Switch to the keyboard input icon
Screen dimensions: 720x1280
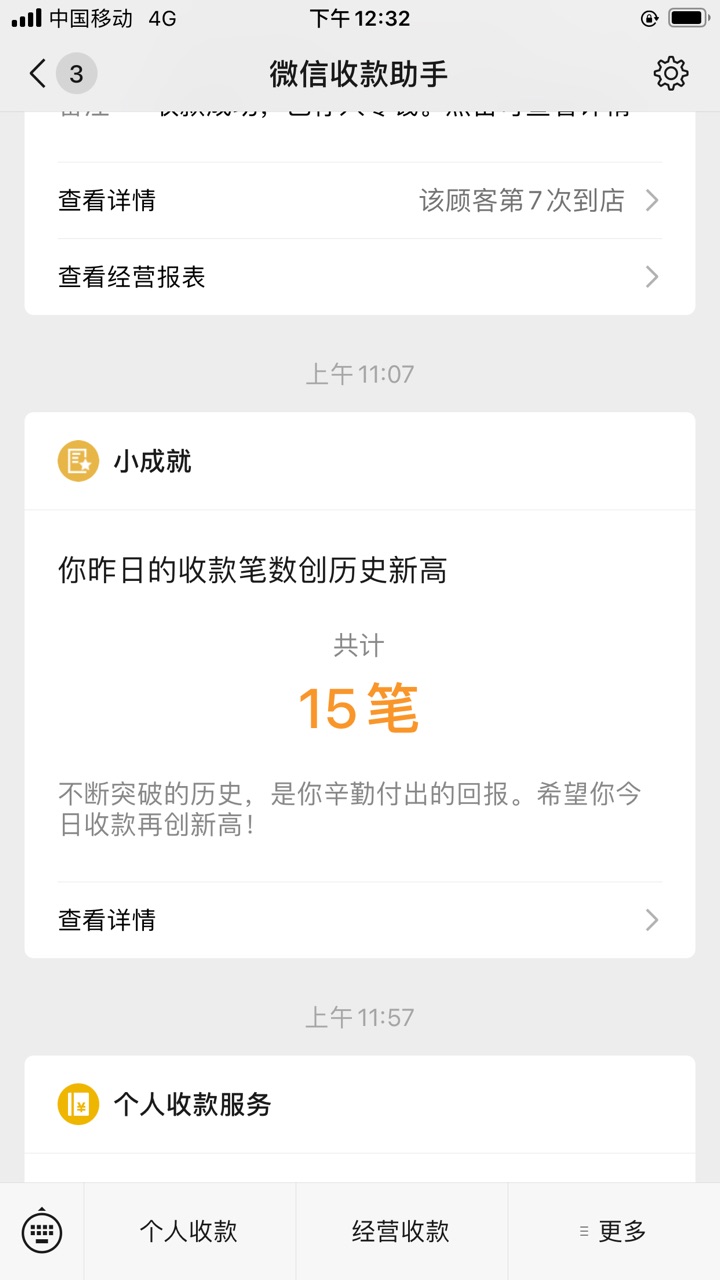42,1231
